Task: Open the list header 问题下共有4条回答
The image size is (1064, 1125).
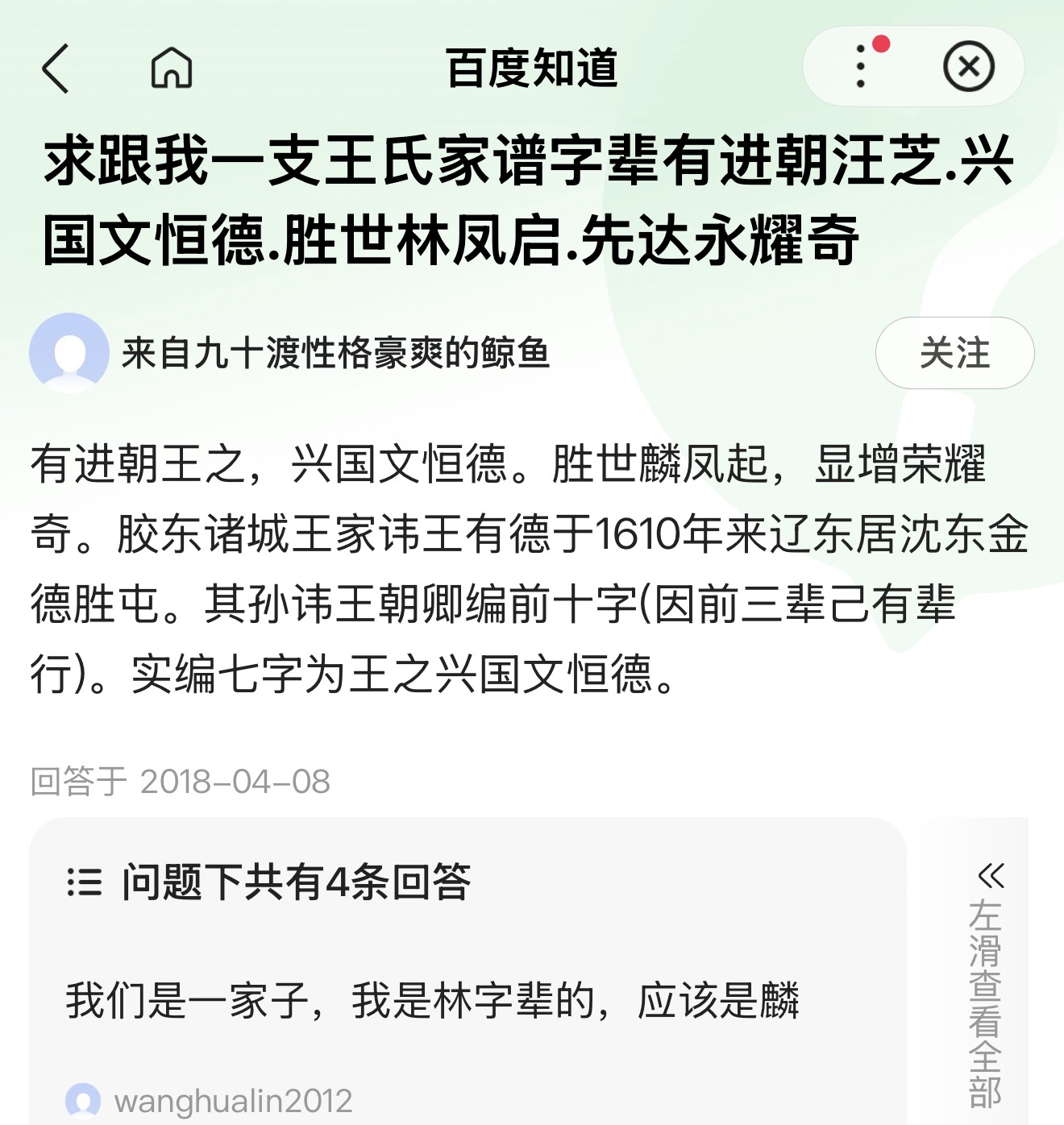Action: (295, 882)
